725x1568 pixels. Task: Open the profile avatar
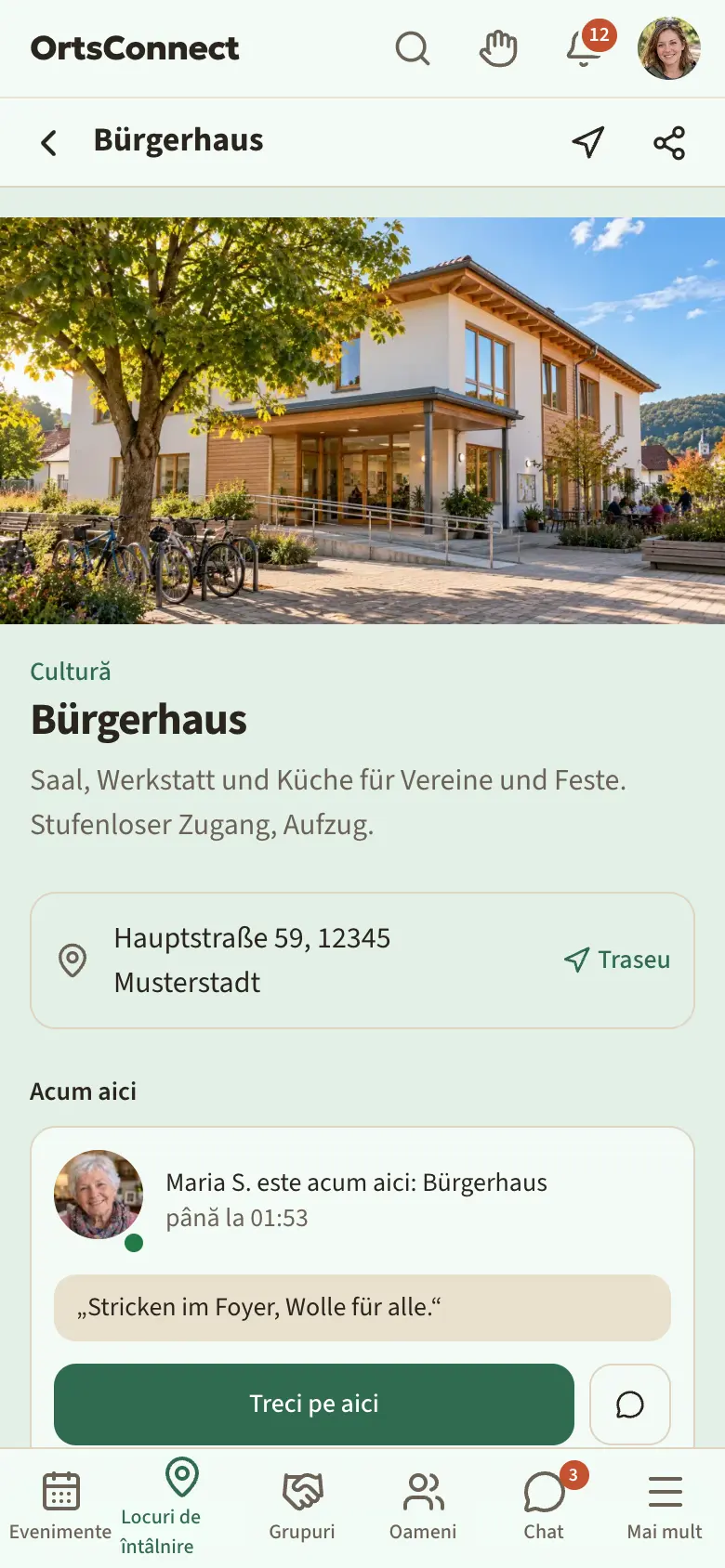(x=669, y=48)
